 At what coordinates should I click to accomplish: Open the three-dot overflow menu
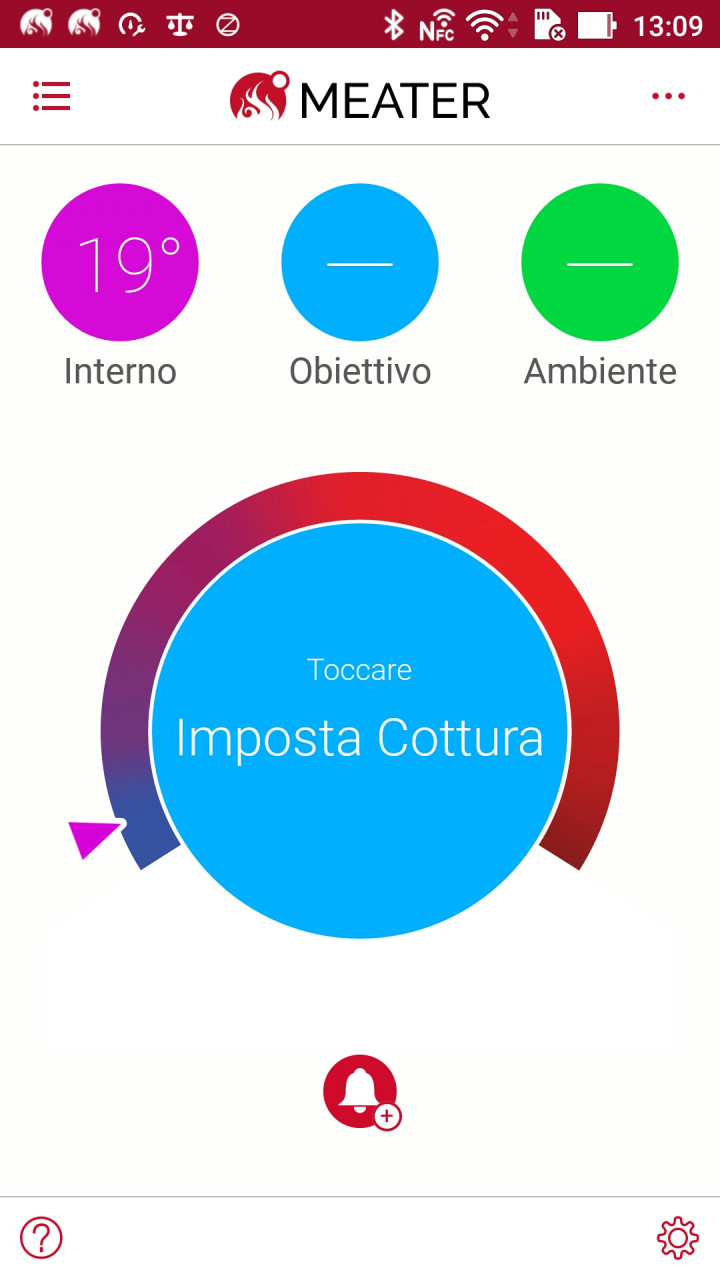pos(668,96)
